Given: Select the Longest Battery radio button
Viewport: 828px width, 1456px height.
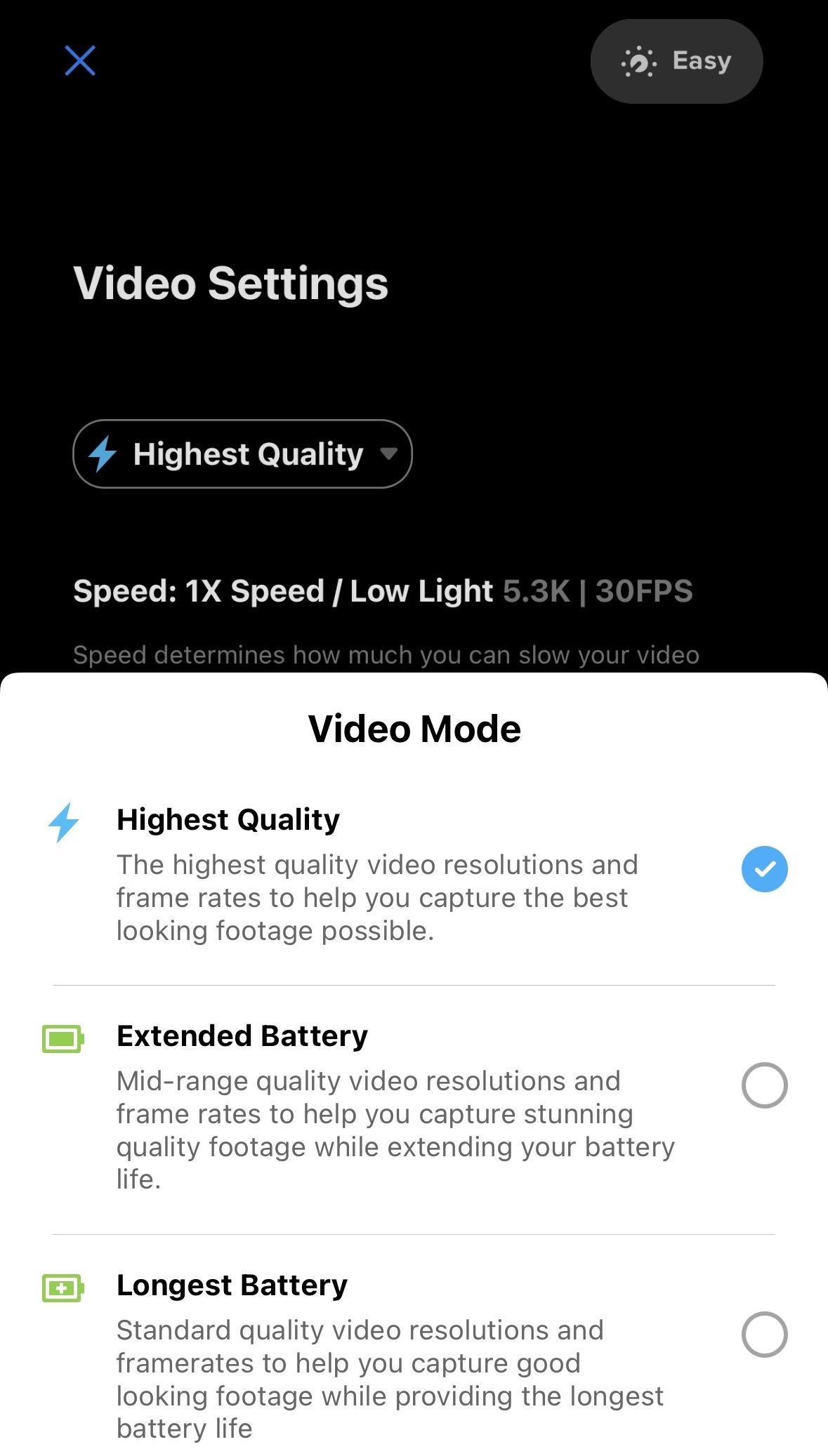Looking at the screenshot, I should (765, 1335).
